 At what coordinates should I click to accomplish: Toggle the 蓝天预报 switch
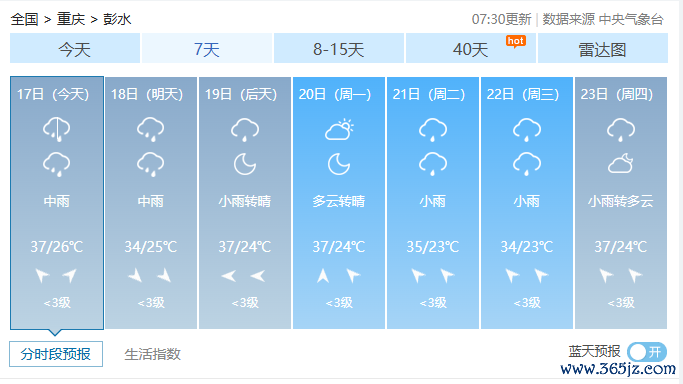pos(647,352)
